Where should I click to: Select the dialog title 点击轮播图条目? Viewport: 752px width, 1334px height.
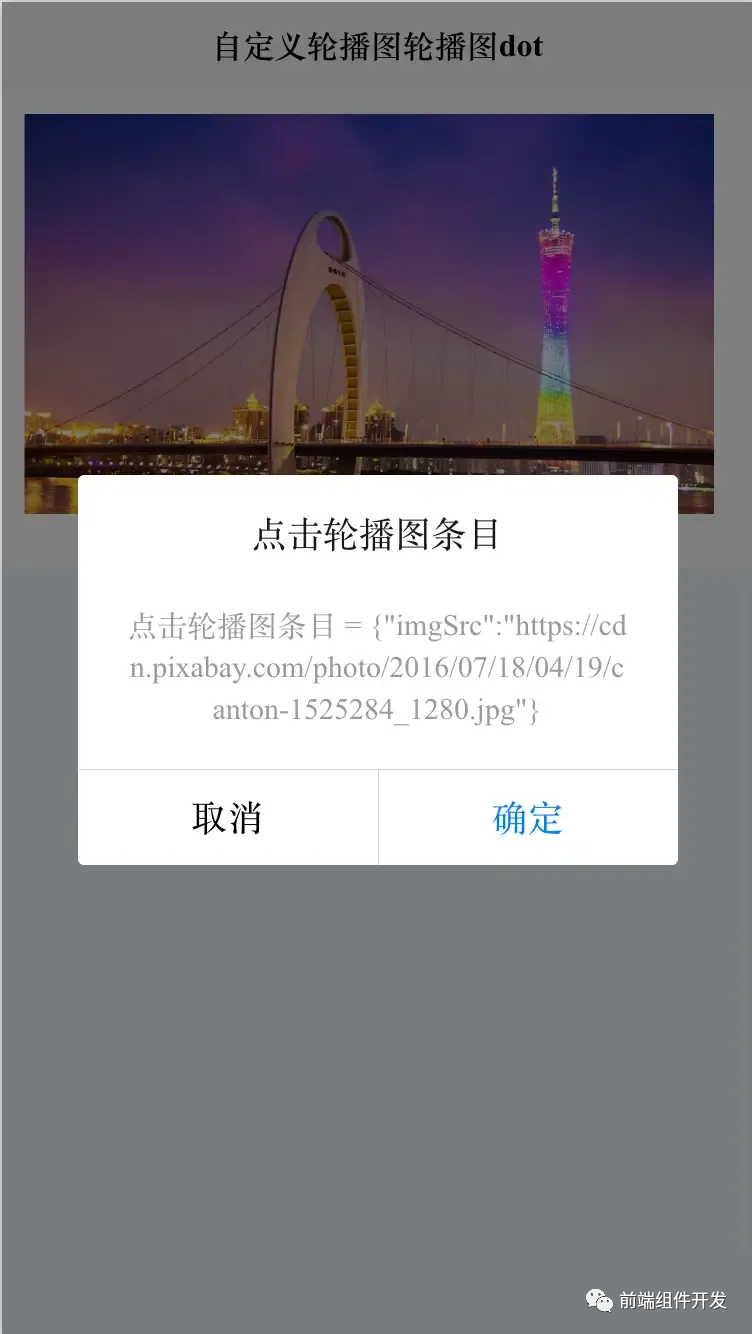point(376,536)
